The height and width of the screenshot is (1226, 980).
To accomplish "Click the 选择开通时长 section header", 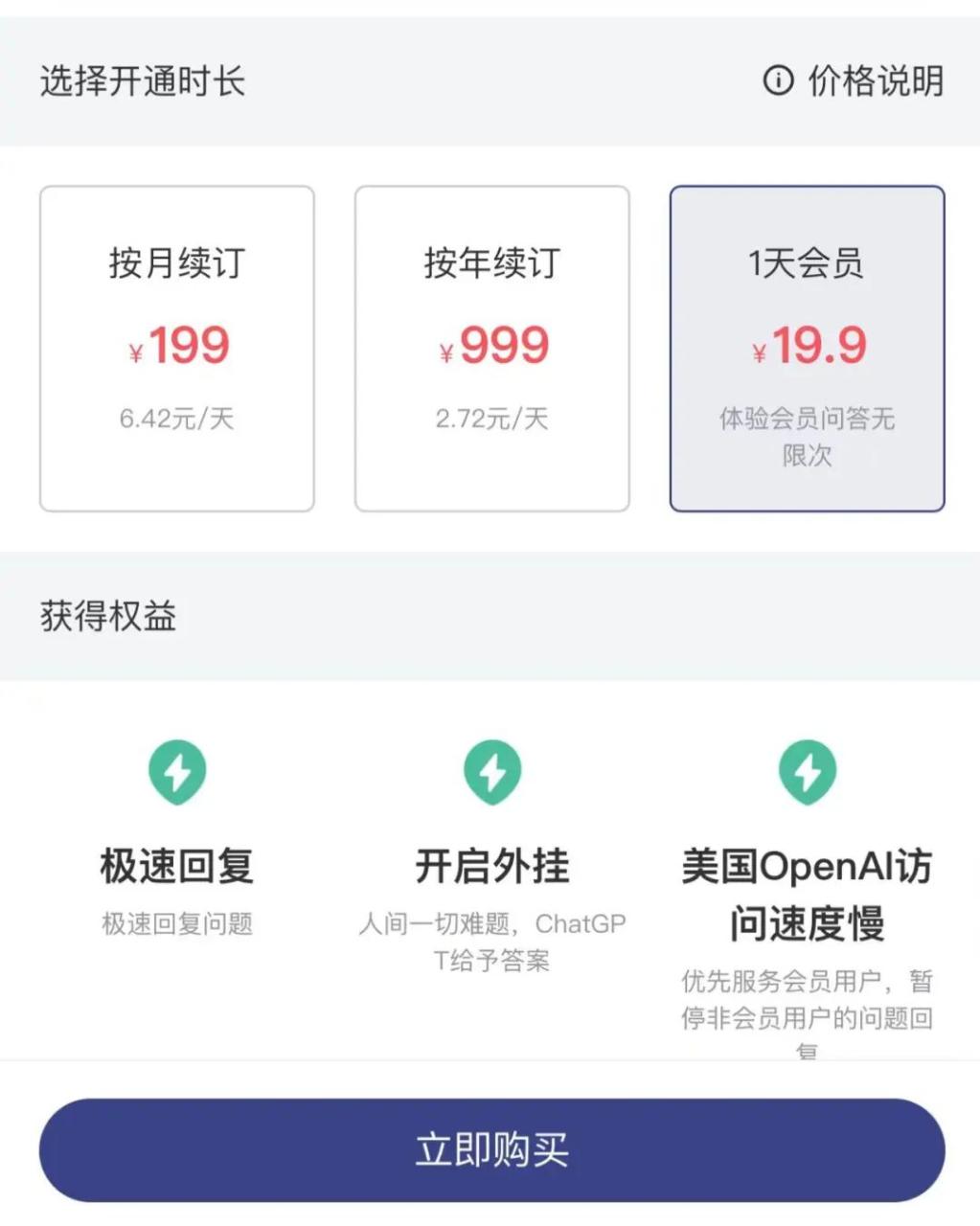I will [144, 82].
